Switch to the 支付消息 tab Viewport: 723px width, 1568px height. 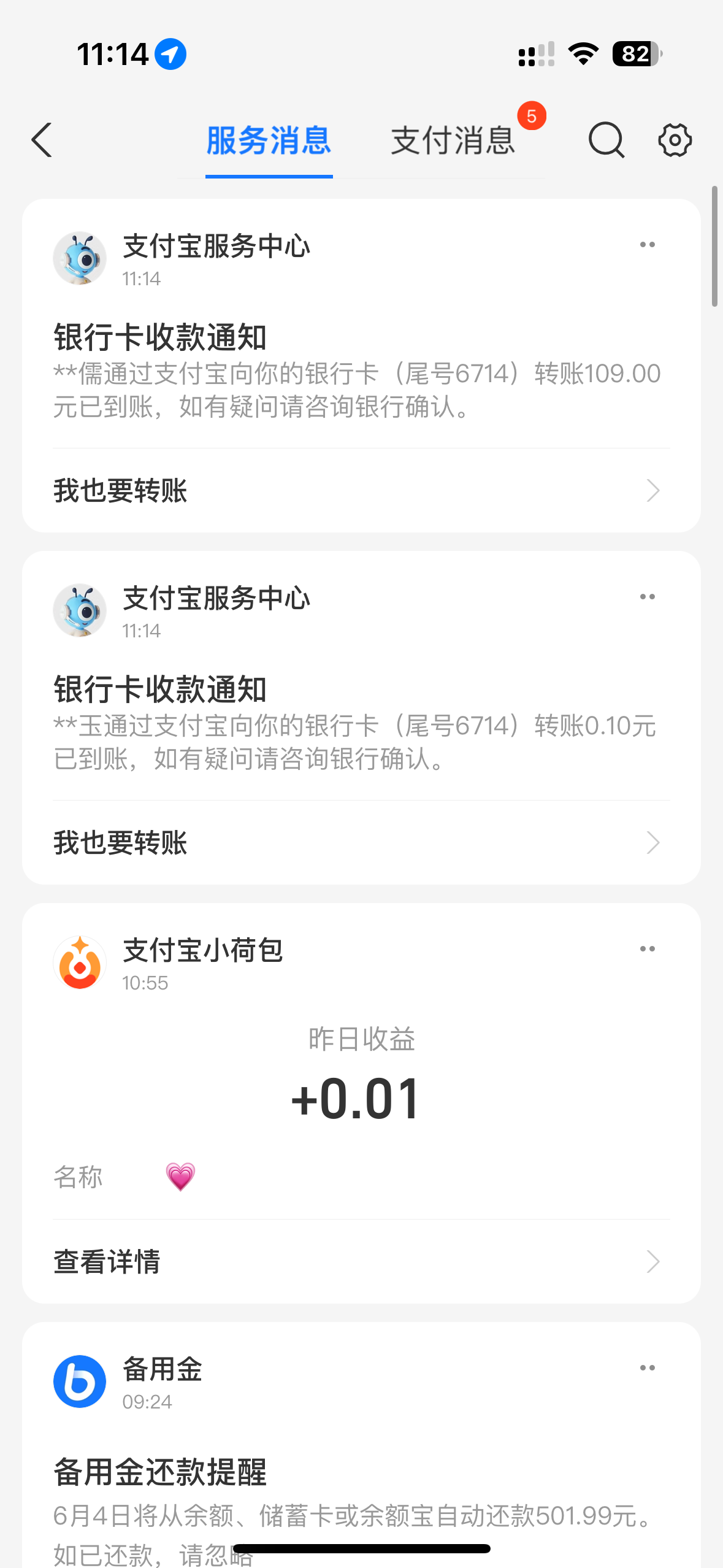point(453,140)
